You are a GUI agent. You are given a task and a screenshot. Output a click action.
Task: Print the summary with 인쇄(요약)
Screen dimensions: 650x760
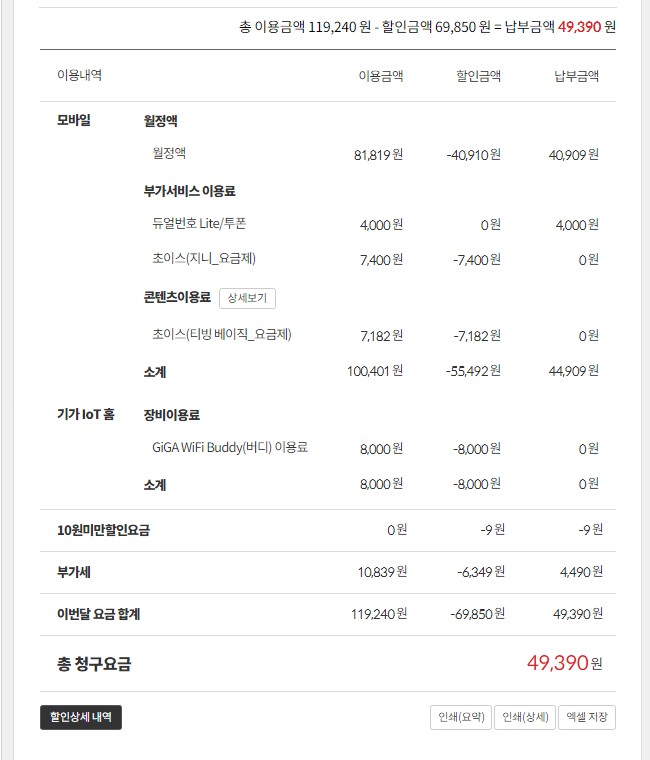[x=461, y=717]
